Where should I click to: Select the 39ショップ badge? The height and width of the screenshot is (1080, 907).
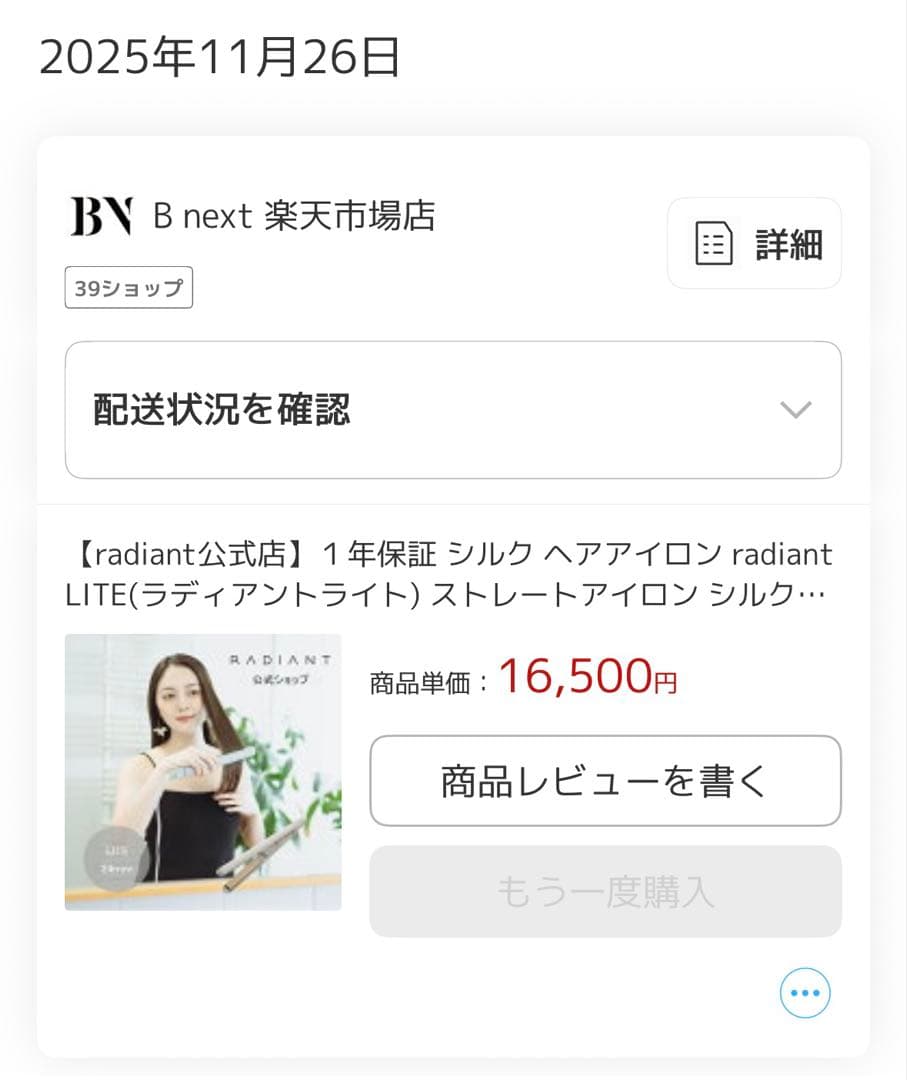tap(128, 287)
